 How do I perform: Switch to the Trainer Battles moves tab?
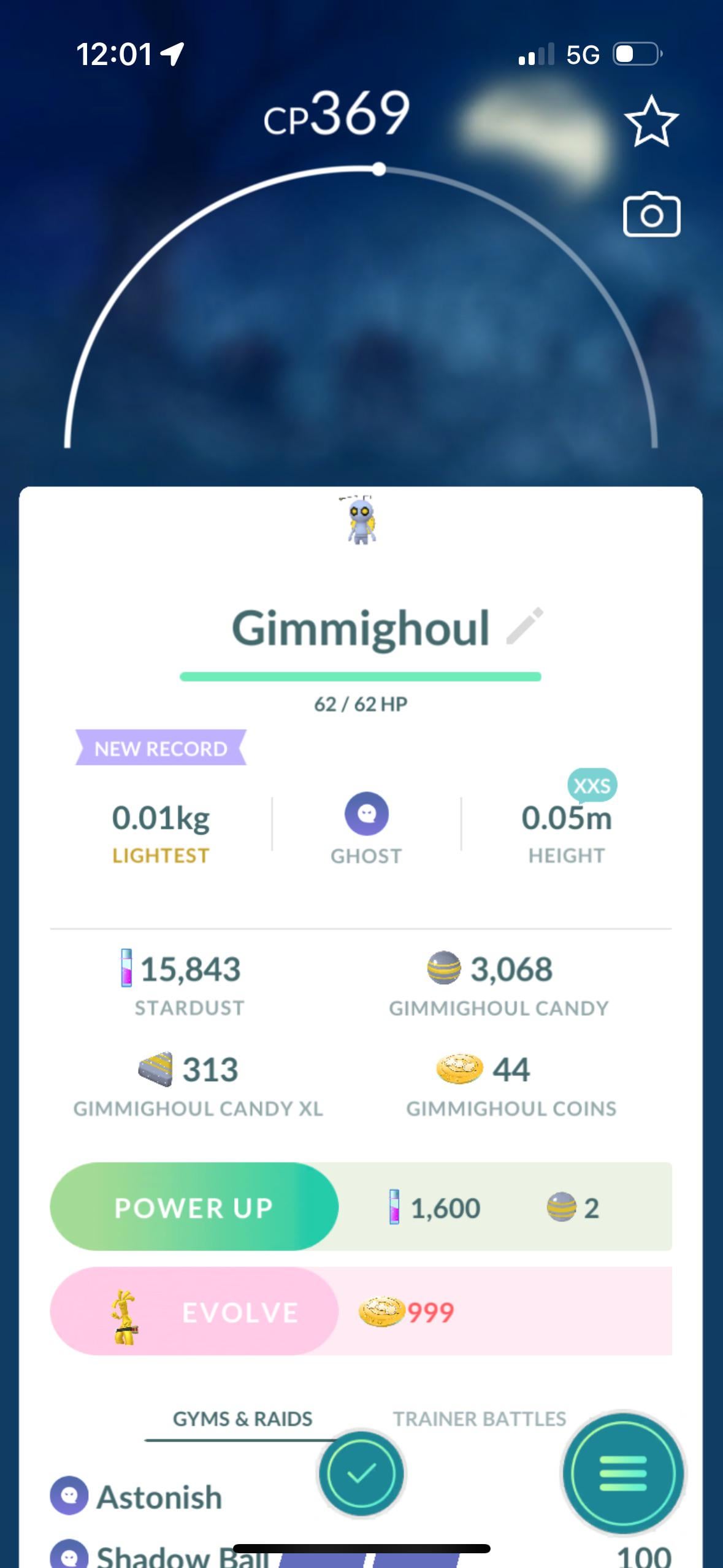479,1419
